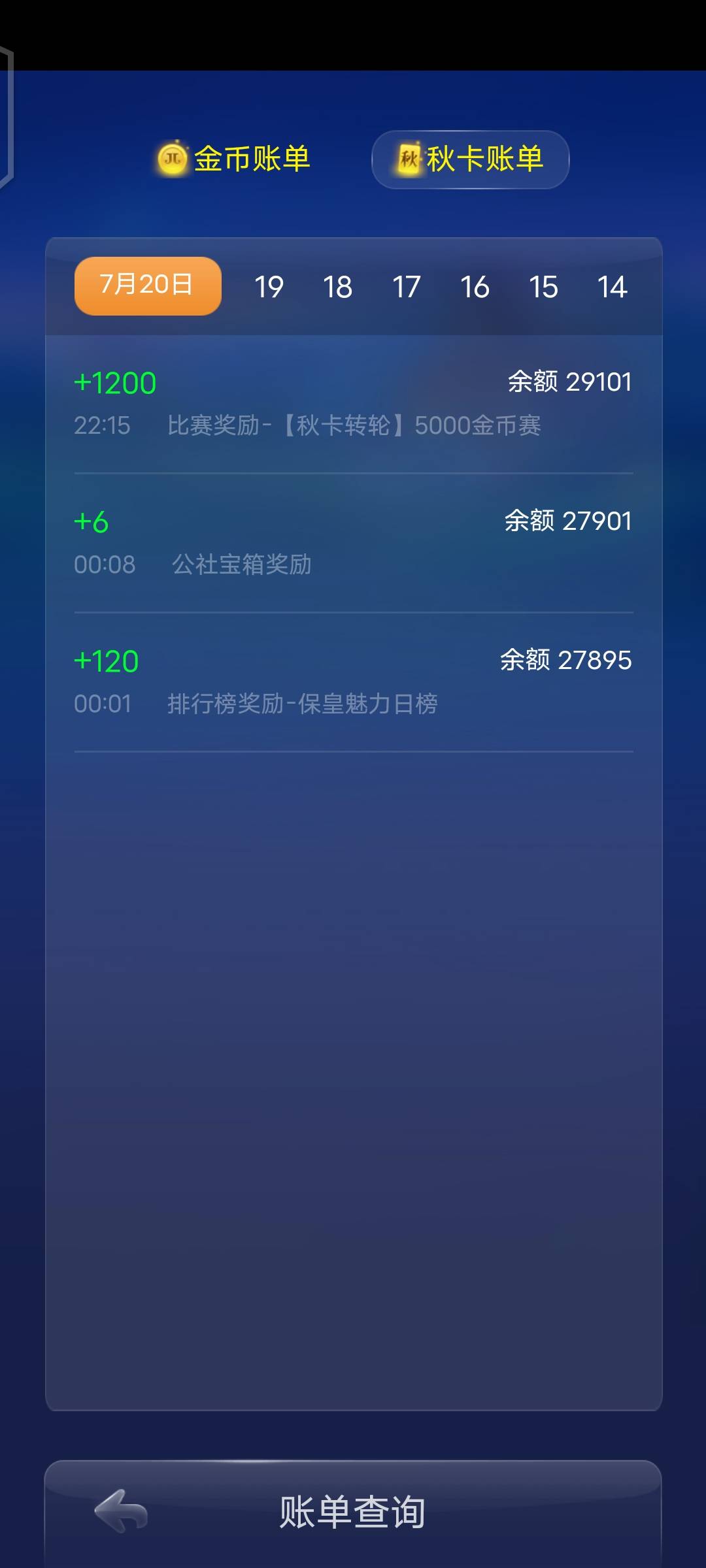This screenshot has width=706, height=1568.
Task: Open the 7月20日 date filter
Action: pos(146,286)
